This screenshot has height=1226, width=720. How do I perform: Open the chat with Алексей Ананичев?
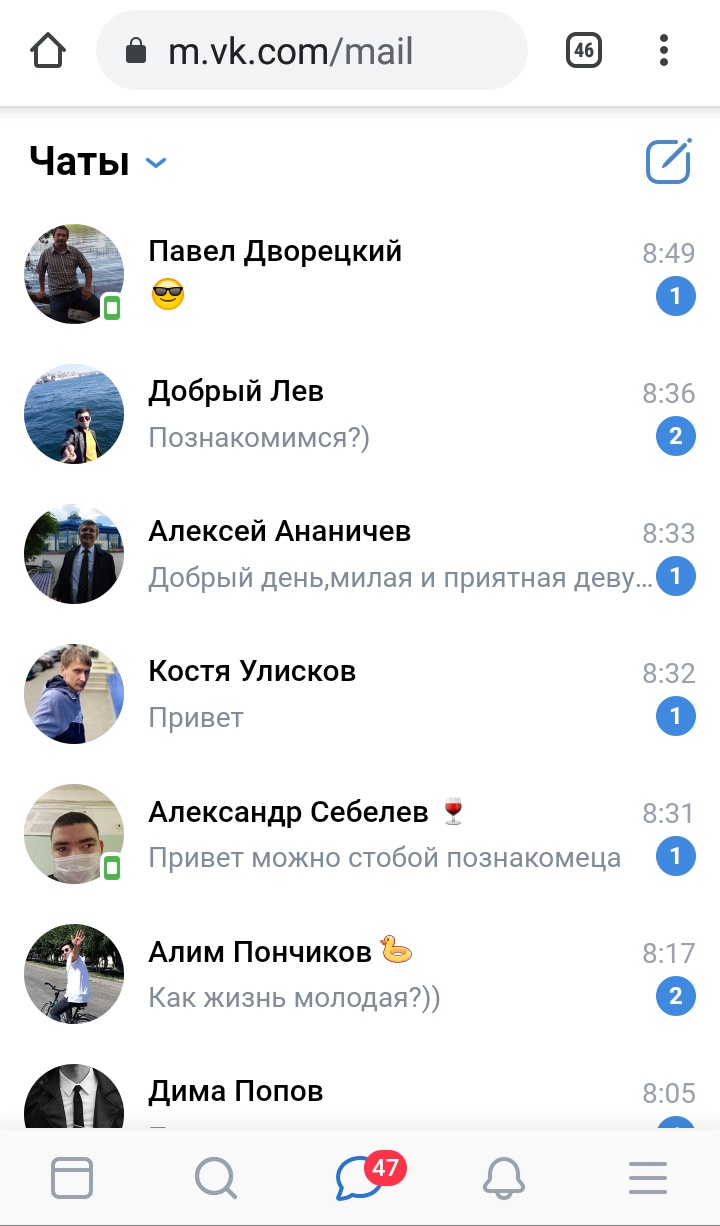coord(360,553)
